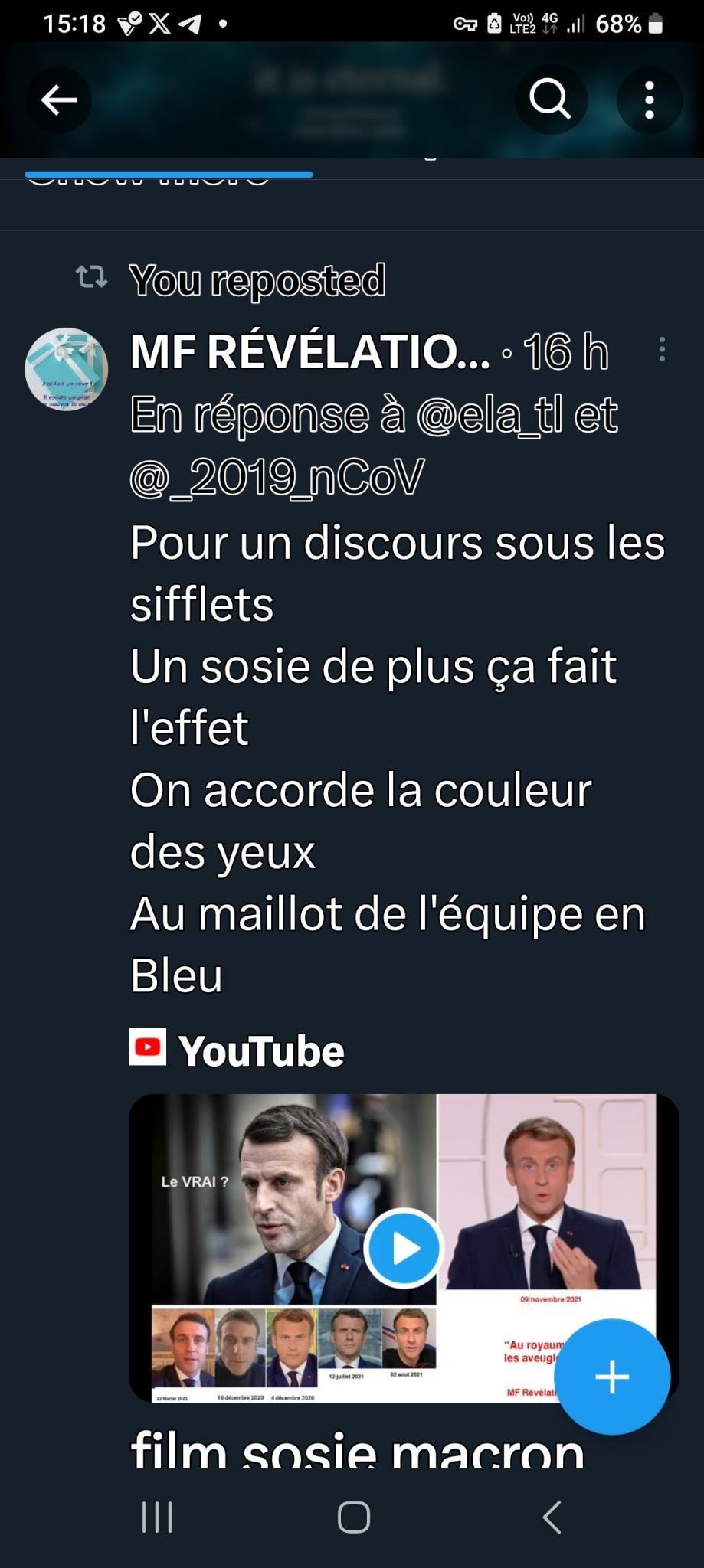Go back using the top-left arrow
This screenshot has width=704, height=1568.
(59, 100)
